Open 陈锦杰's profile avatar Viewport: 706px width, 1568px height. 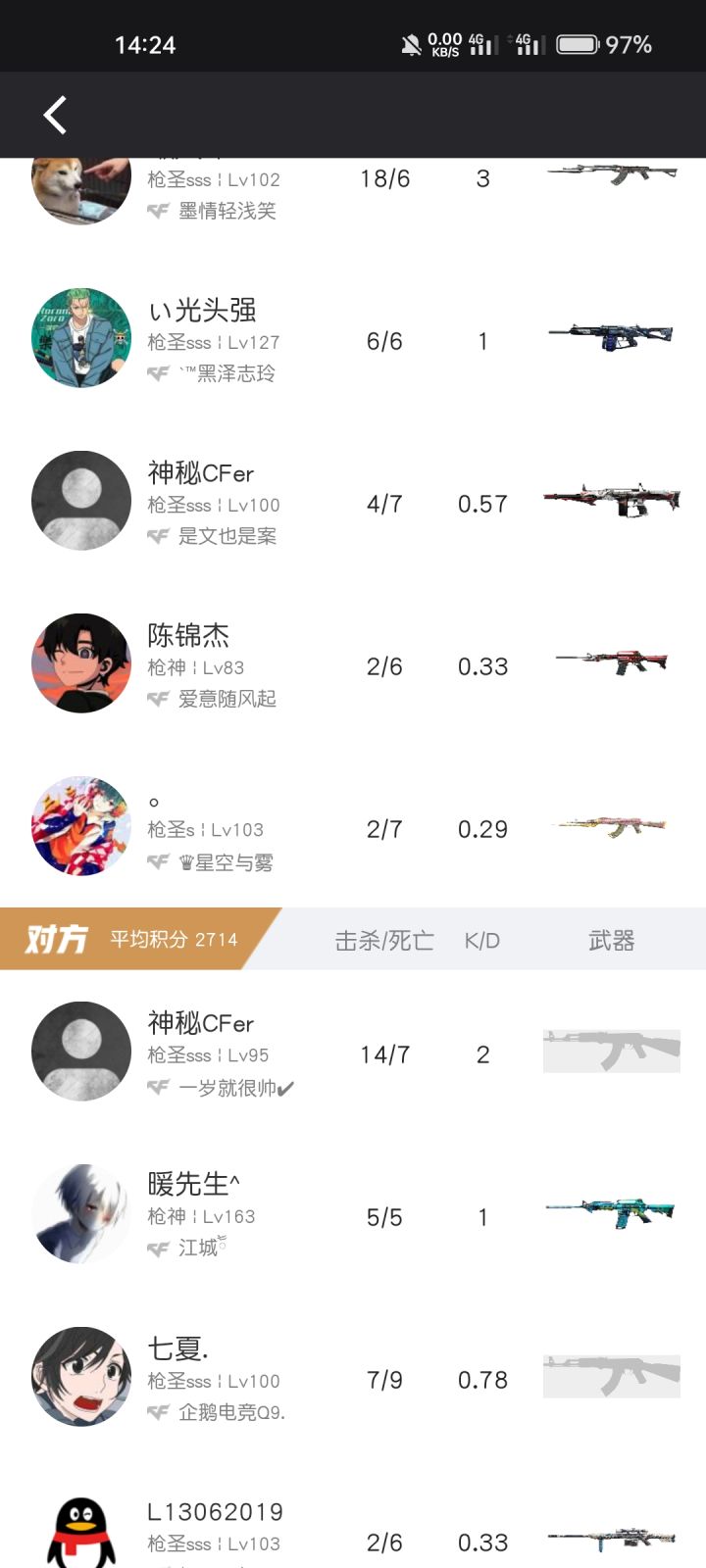click(x=80, y=662)
